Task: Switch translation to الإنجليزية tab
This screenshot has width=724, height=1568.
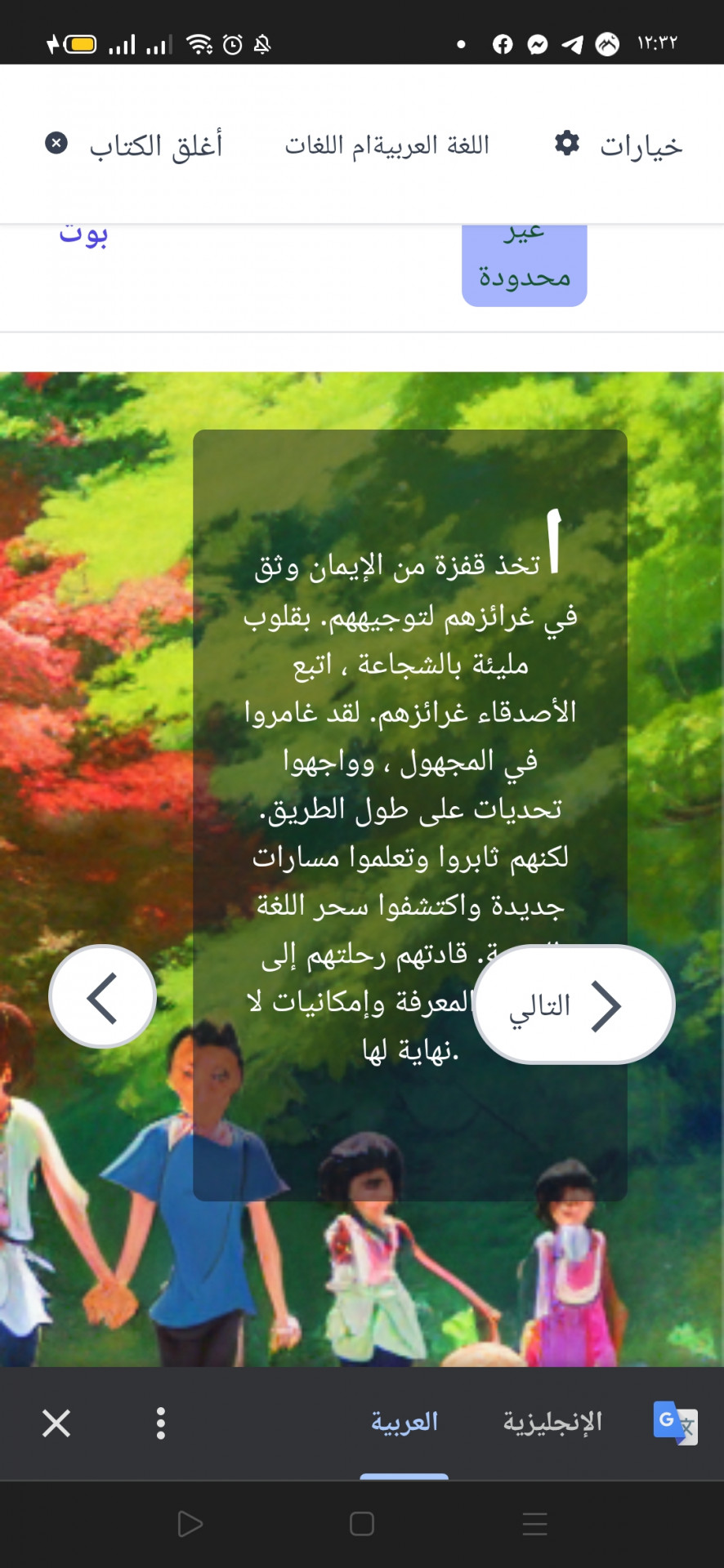Action: (x=552, y=1423)
